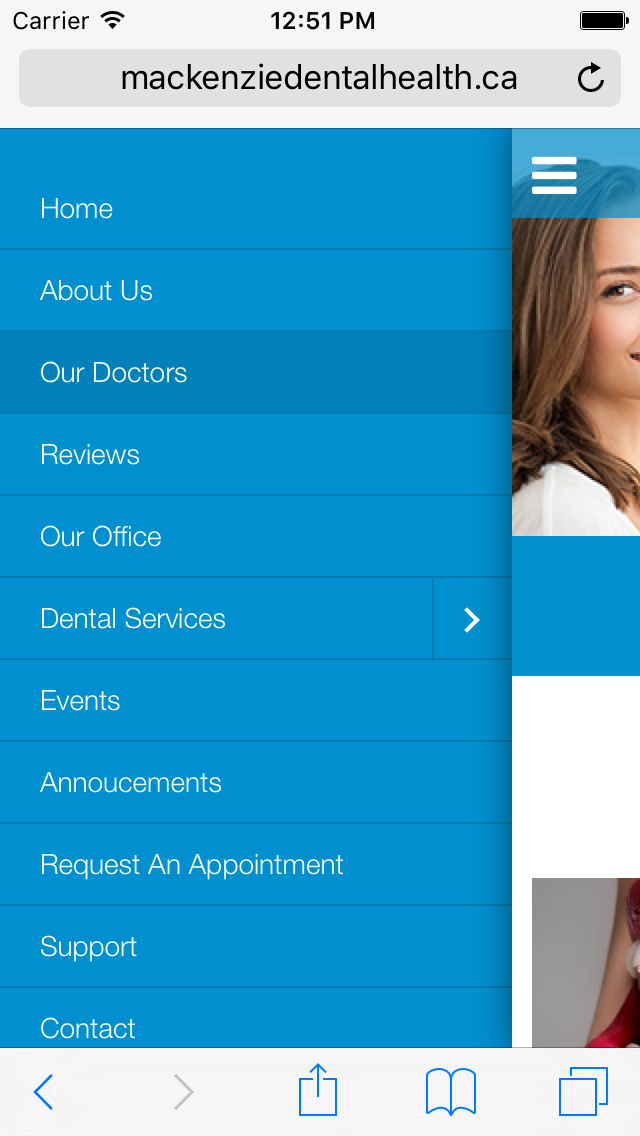Reload the page in Safari

pyautogui.click(x=591, y=78)
